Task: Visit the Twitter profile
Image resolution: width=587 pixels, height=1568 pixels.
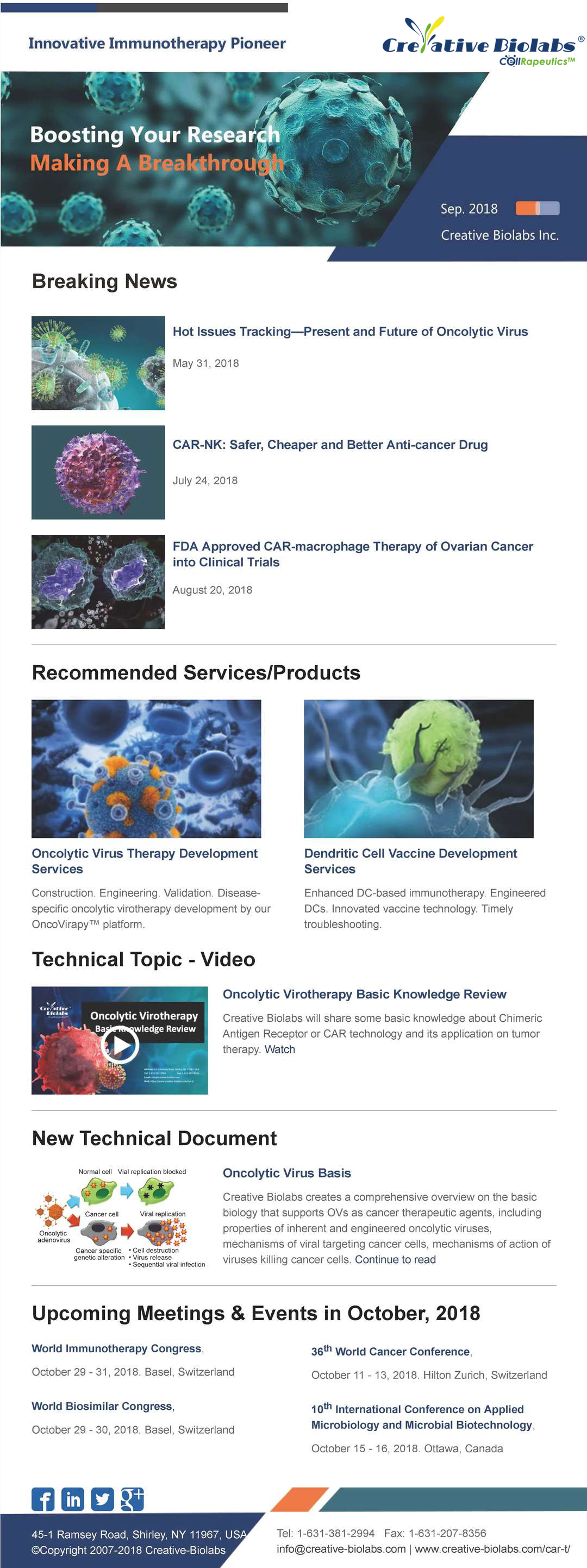Action: [102, 1498]
